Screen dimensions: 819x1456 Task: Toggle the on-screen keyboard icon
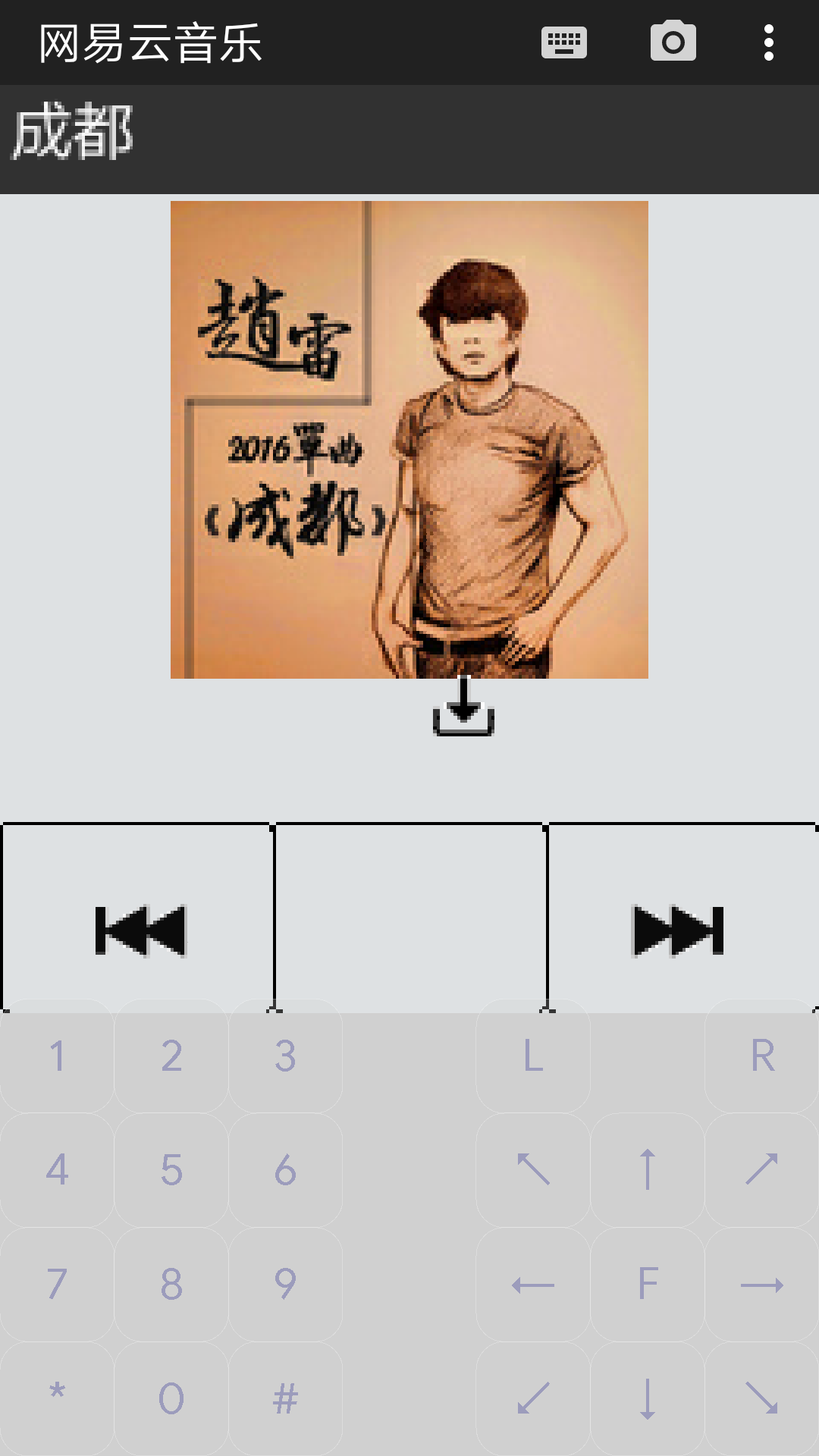click(563, 42)
